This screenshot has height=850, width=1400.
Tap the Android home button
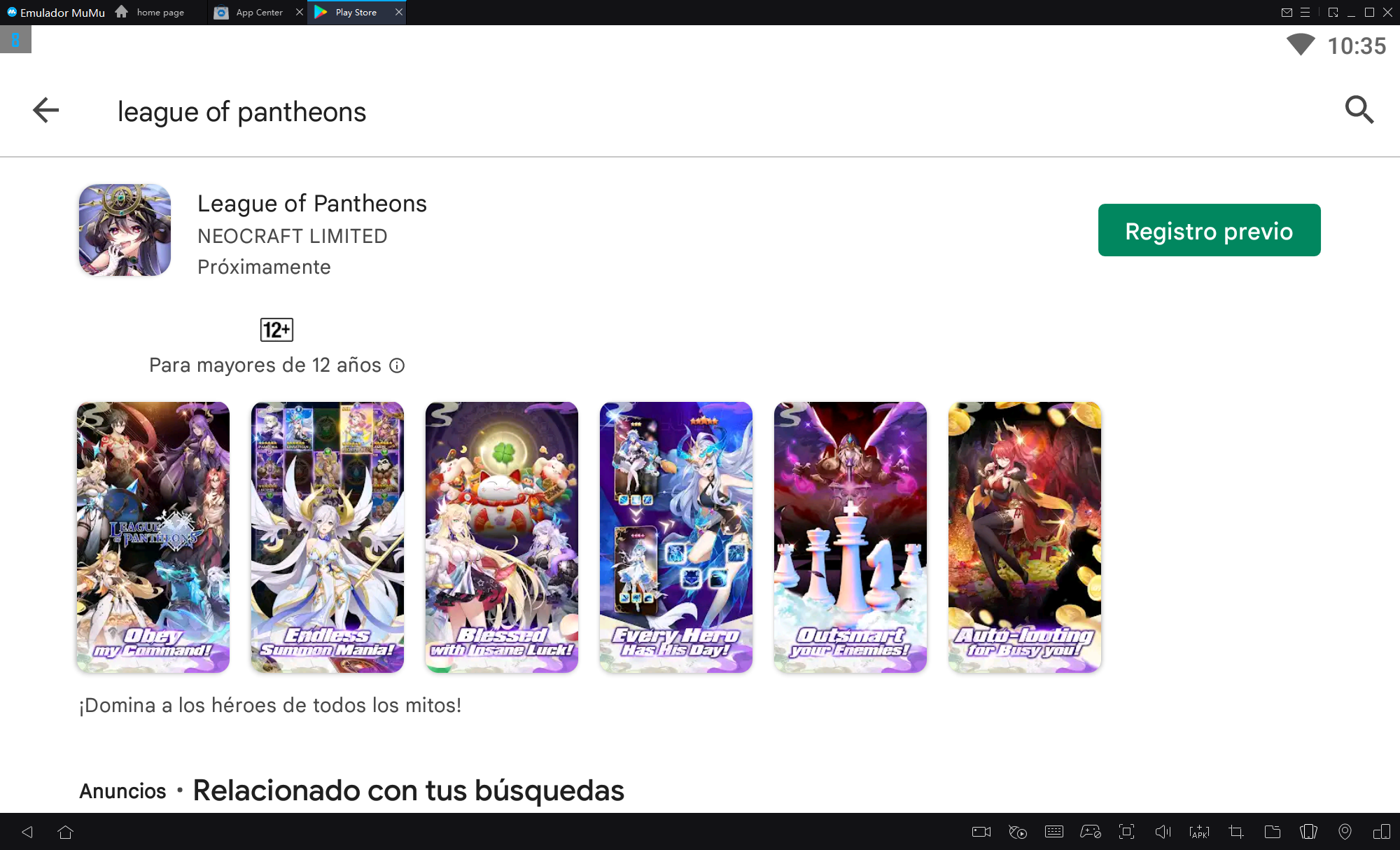point(66,832)
